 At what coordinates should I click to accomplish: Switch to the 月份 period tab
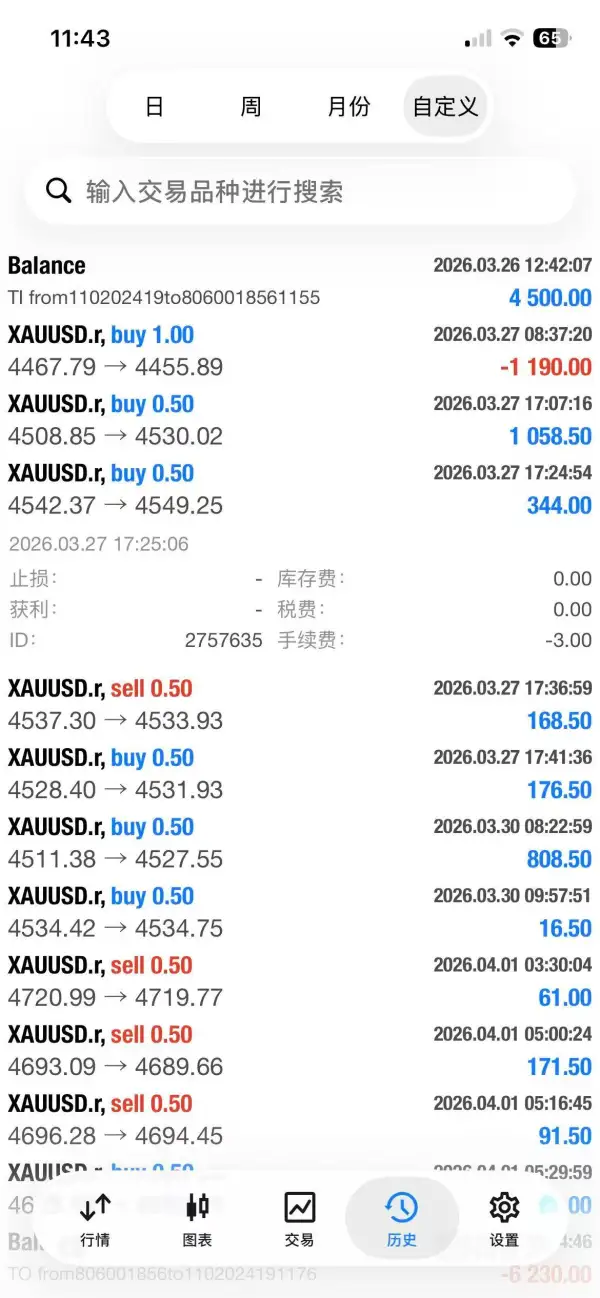coord(348,106)
